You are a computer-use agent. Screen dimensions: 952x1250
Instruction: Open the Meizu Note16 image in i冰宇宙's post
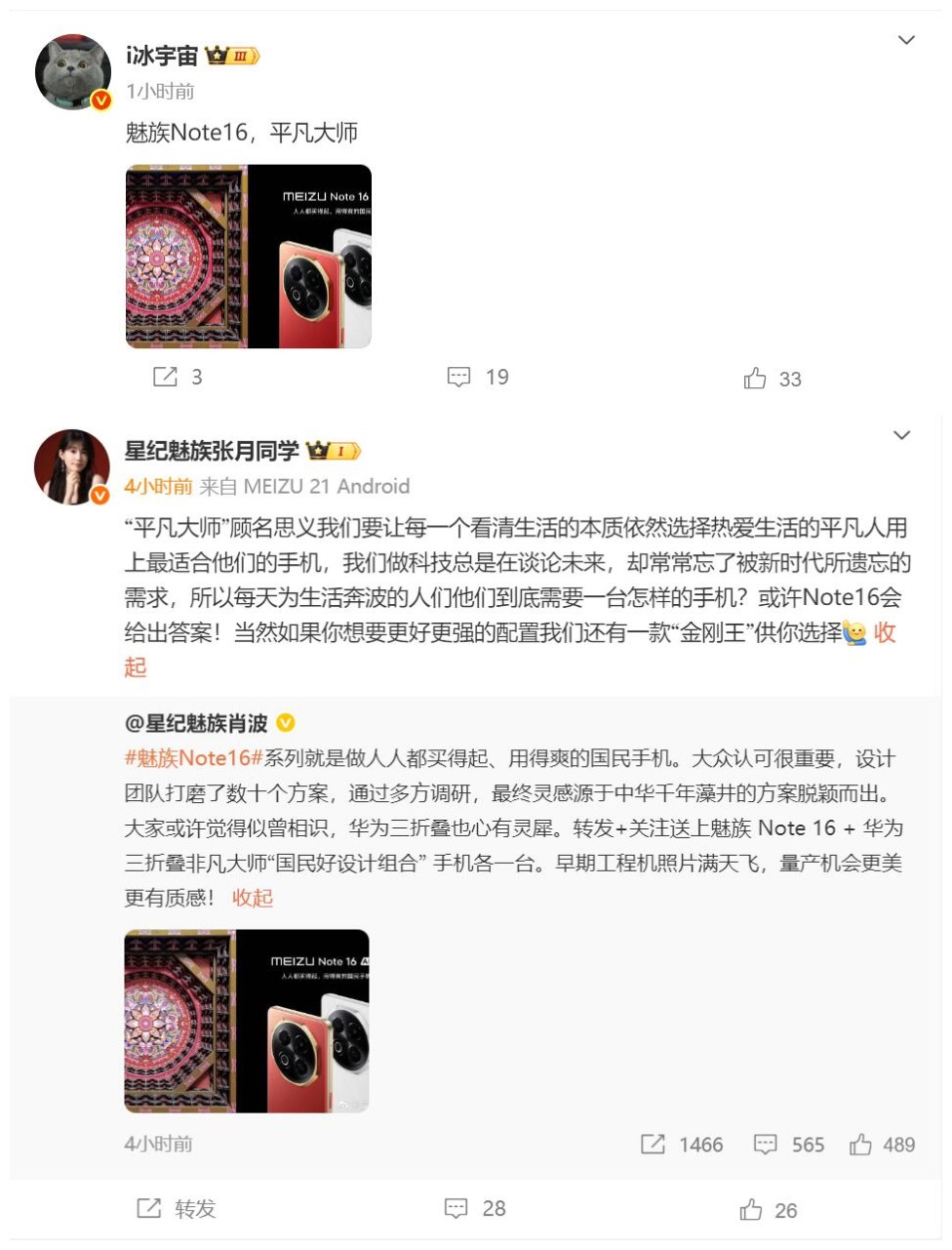(249, 257)
